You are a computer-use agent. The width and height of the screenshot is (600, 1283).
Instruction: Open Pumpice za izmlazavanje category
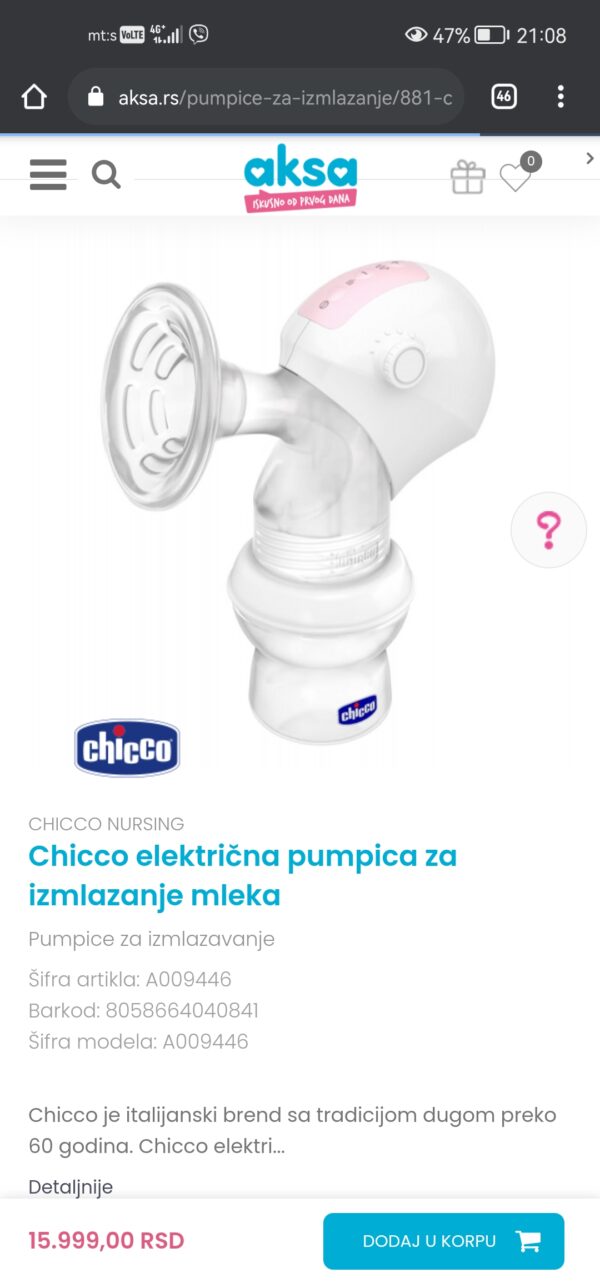(x=151, y=939)
